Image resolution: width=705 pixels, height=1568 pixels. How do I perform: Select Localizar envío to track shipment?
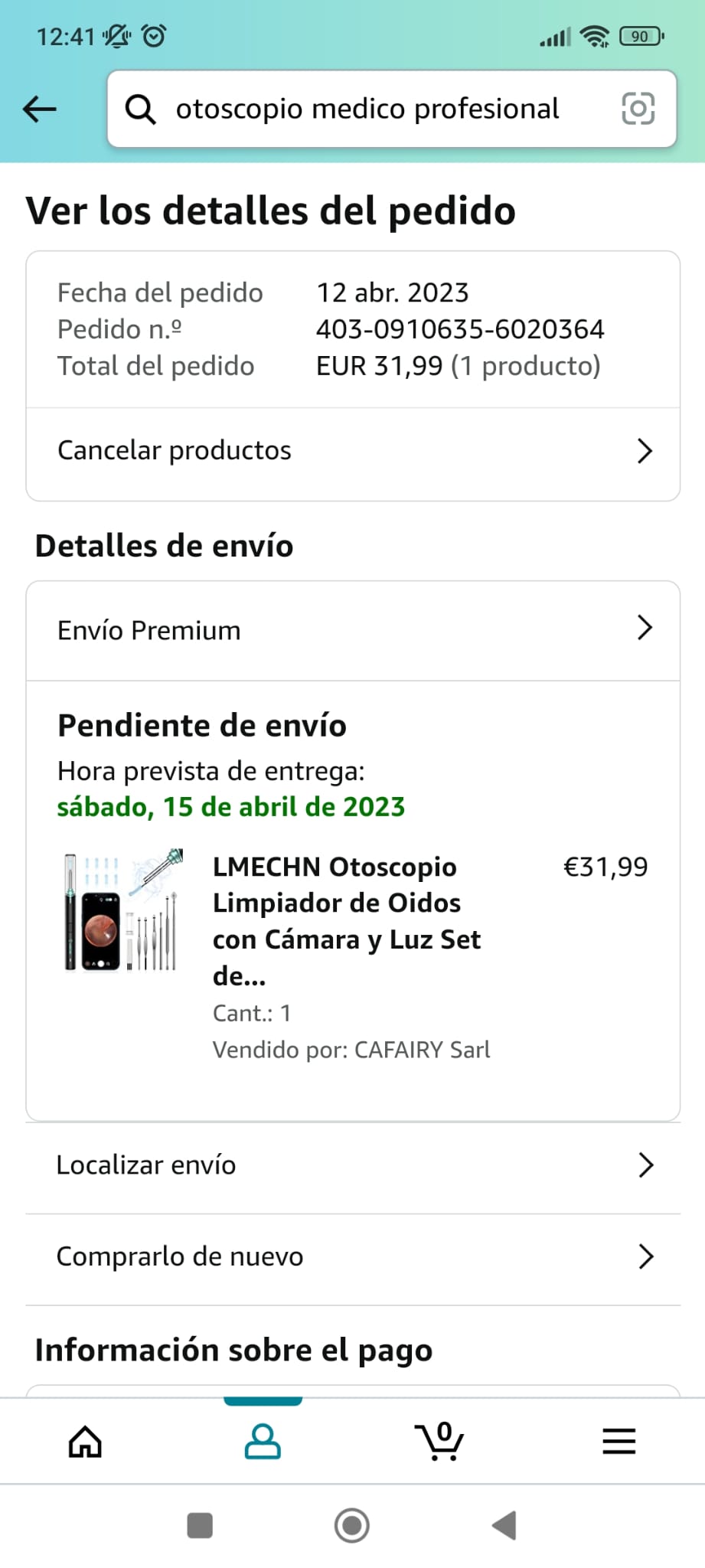(353, 1165)
